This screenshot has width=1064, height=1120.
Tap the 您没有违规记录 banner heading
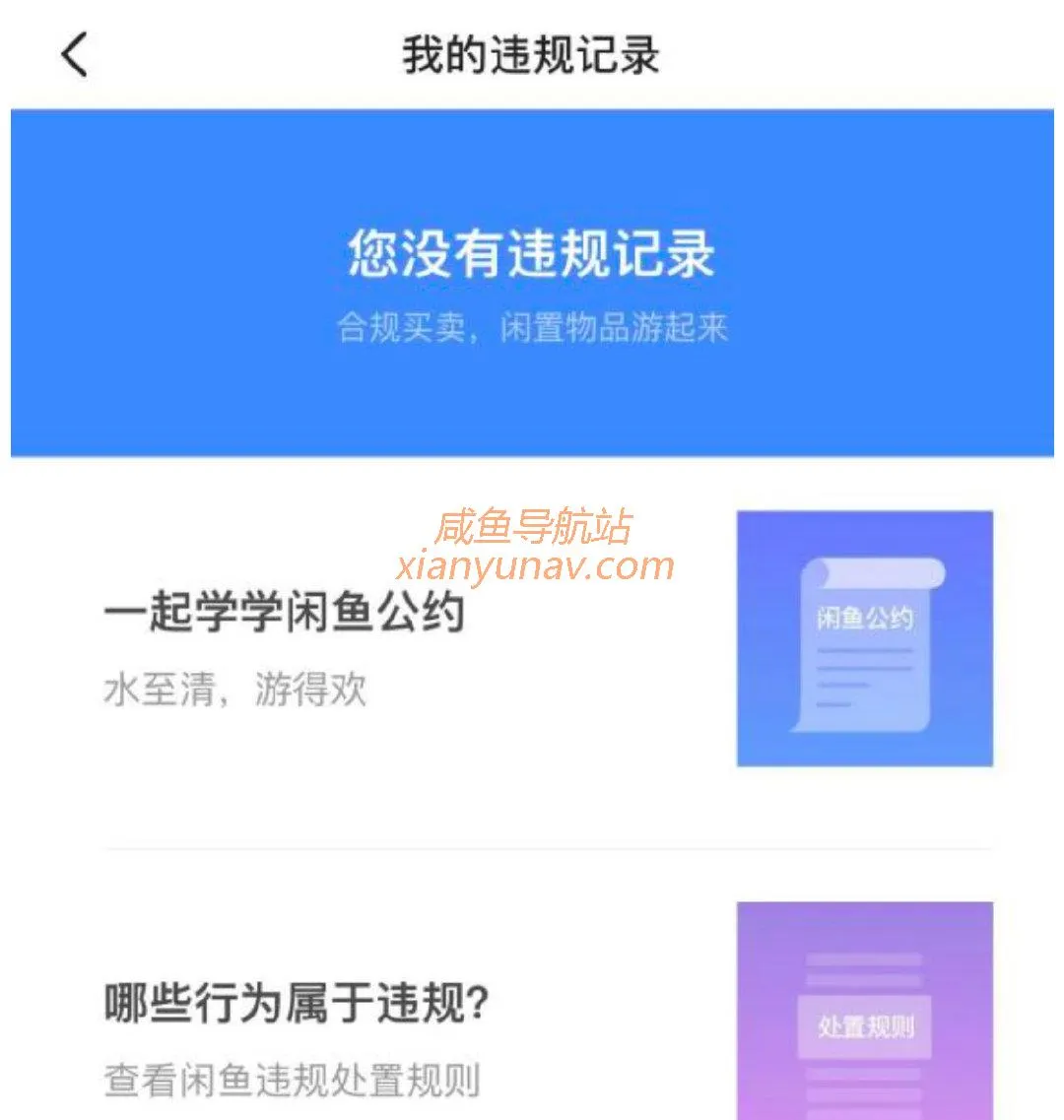(532, 253)
